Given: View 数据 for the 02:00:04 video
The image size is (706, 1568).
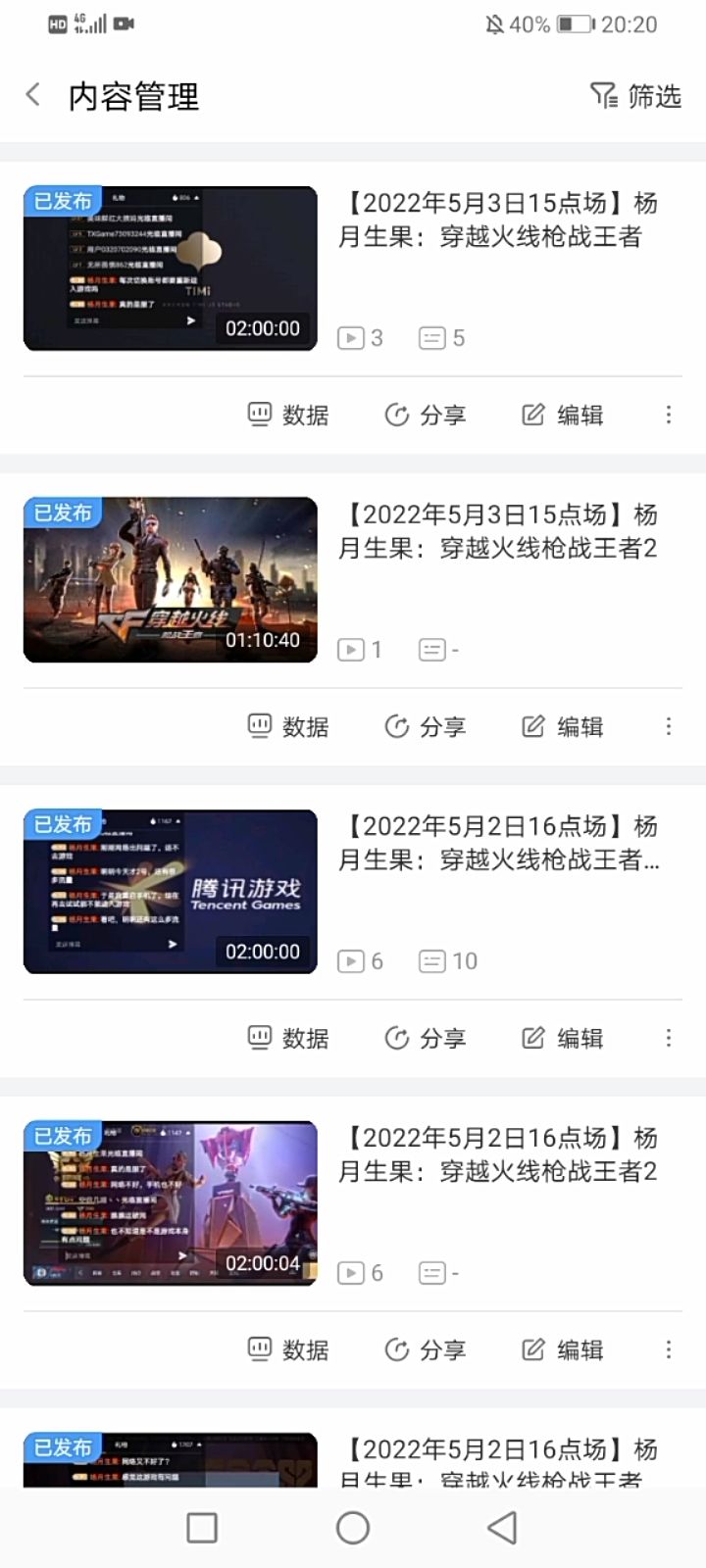Looking at the screenshot, I should coord(287,1349).
